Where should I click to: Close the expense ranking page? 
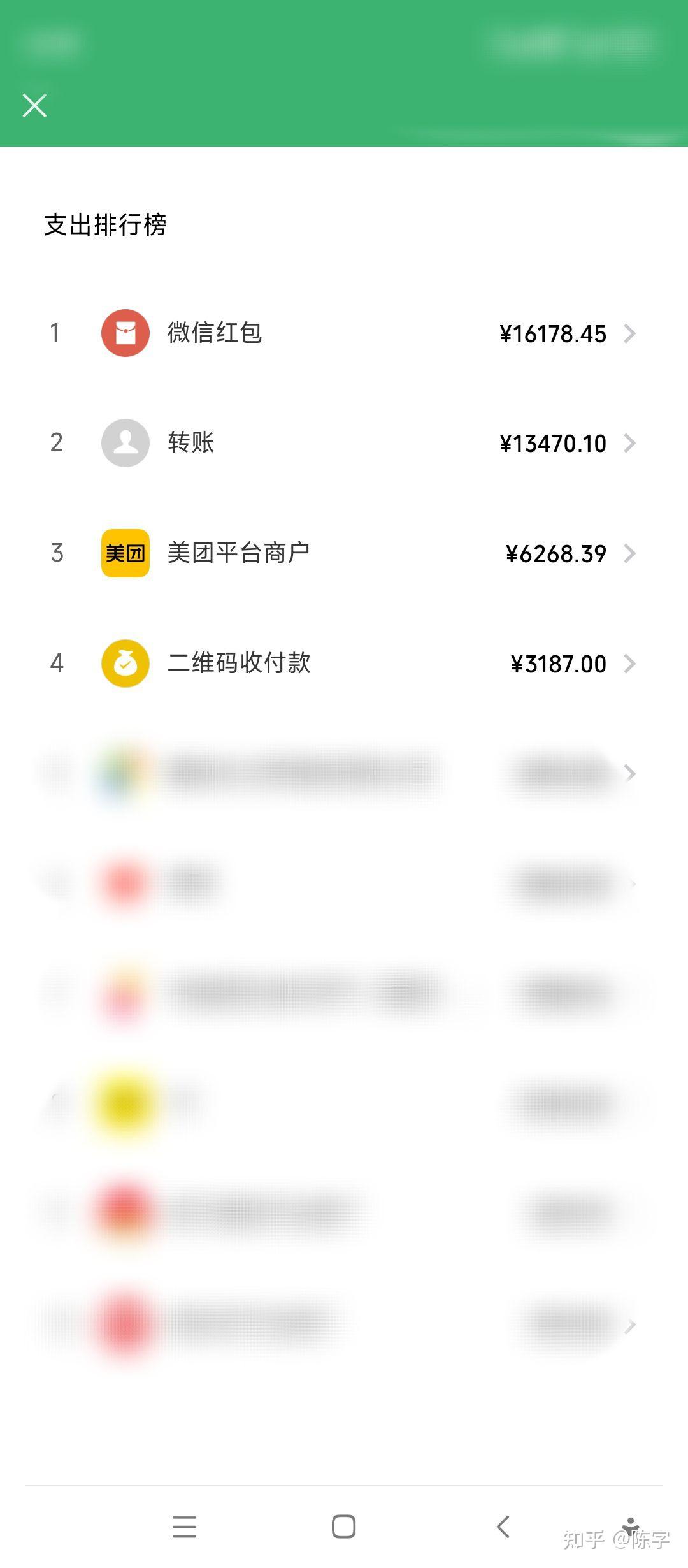point(34,106)
